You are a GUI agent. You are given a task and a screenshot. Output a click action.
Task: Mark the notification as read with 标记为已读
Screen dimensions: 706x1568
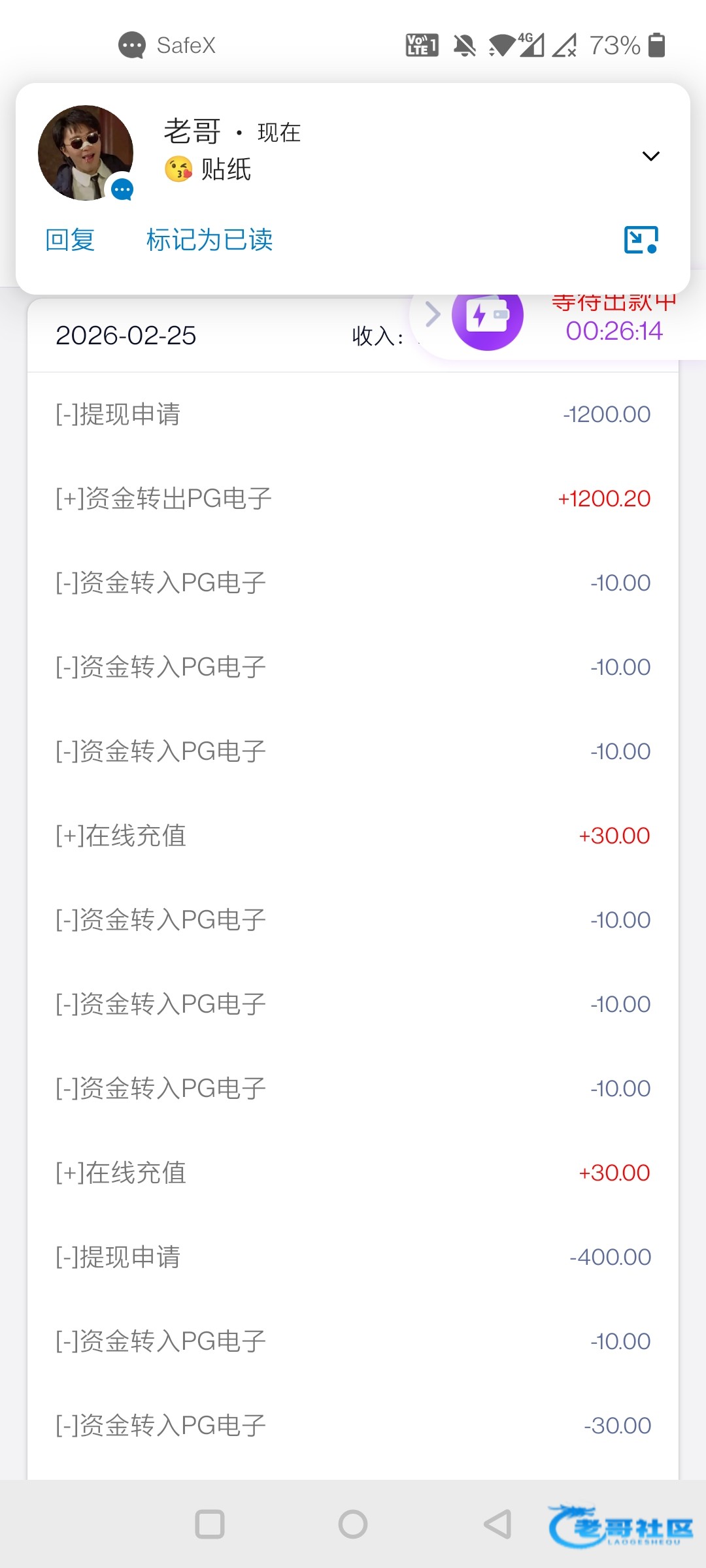coord(209,240)
